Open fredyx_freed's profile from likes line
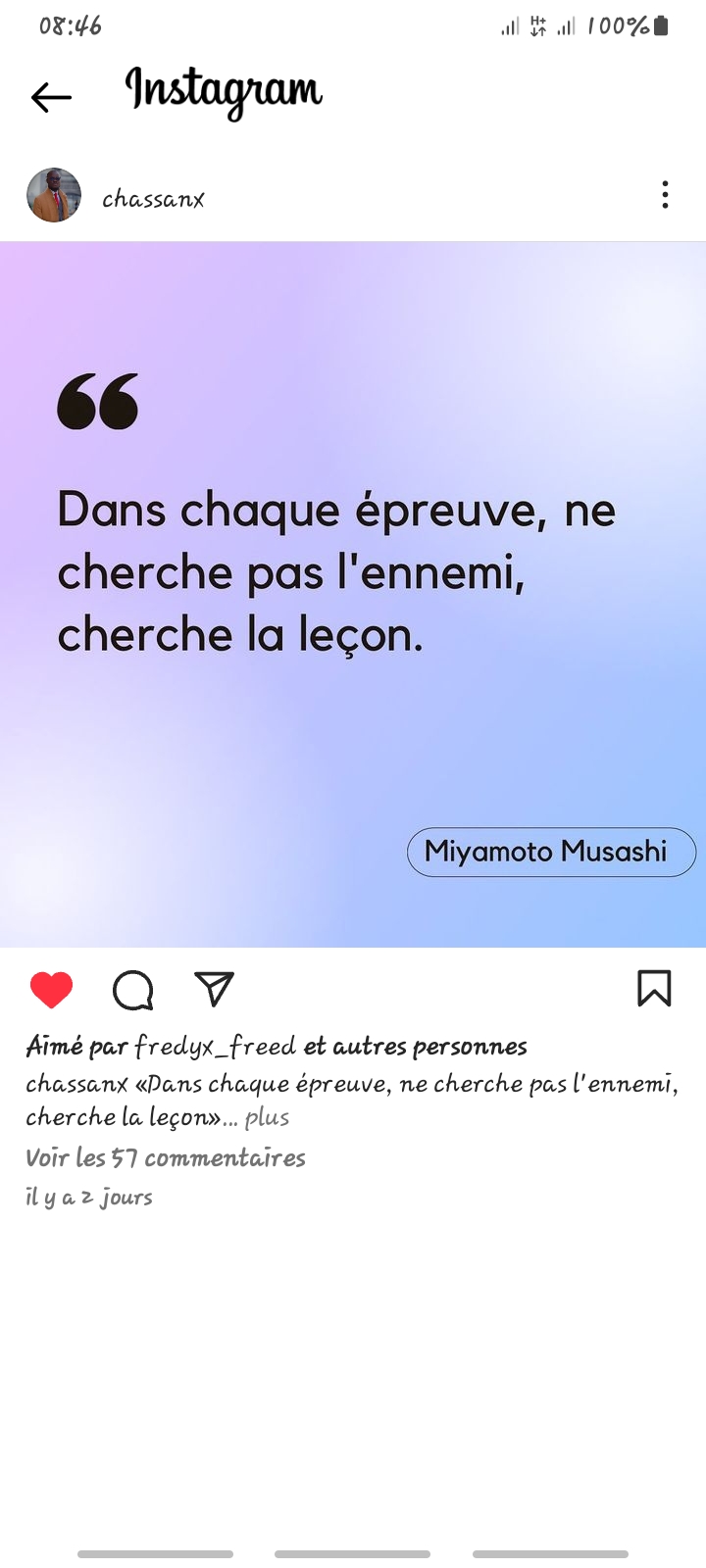 click(x=215, y=1047)
